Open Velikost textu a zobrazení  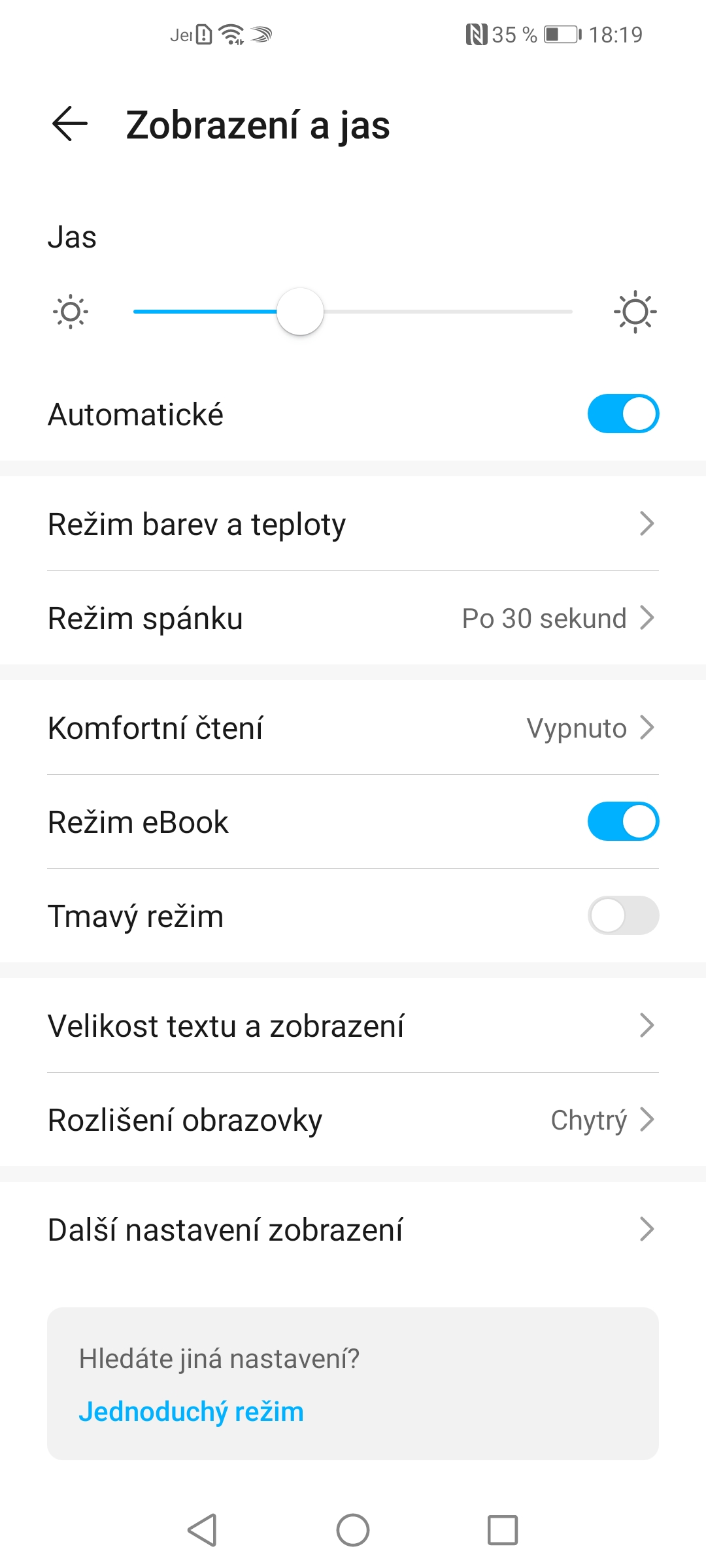click(x=353, y=1026)
